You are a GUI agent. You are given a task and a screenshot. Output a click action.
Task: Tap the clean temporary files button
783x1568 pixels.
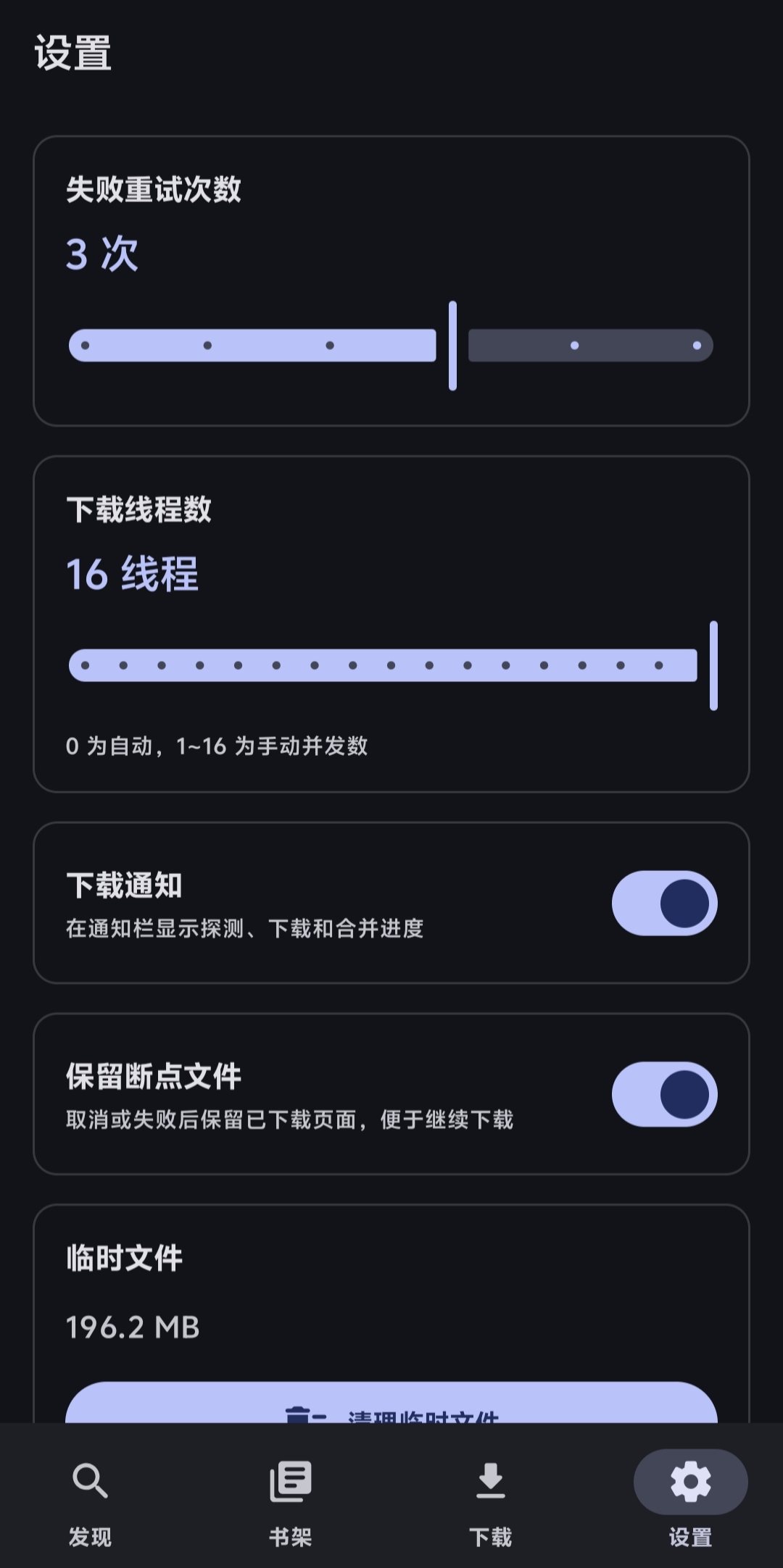(391, 1403)
